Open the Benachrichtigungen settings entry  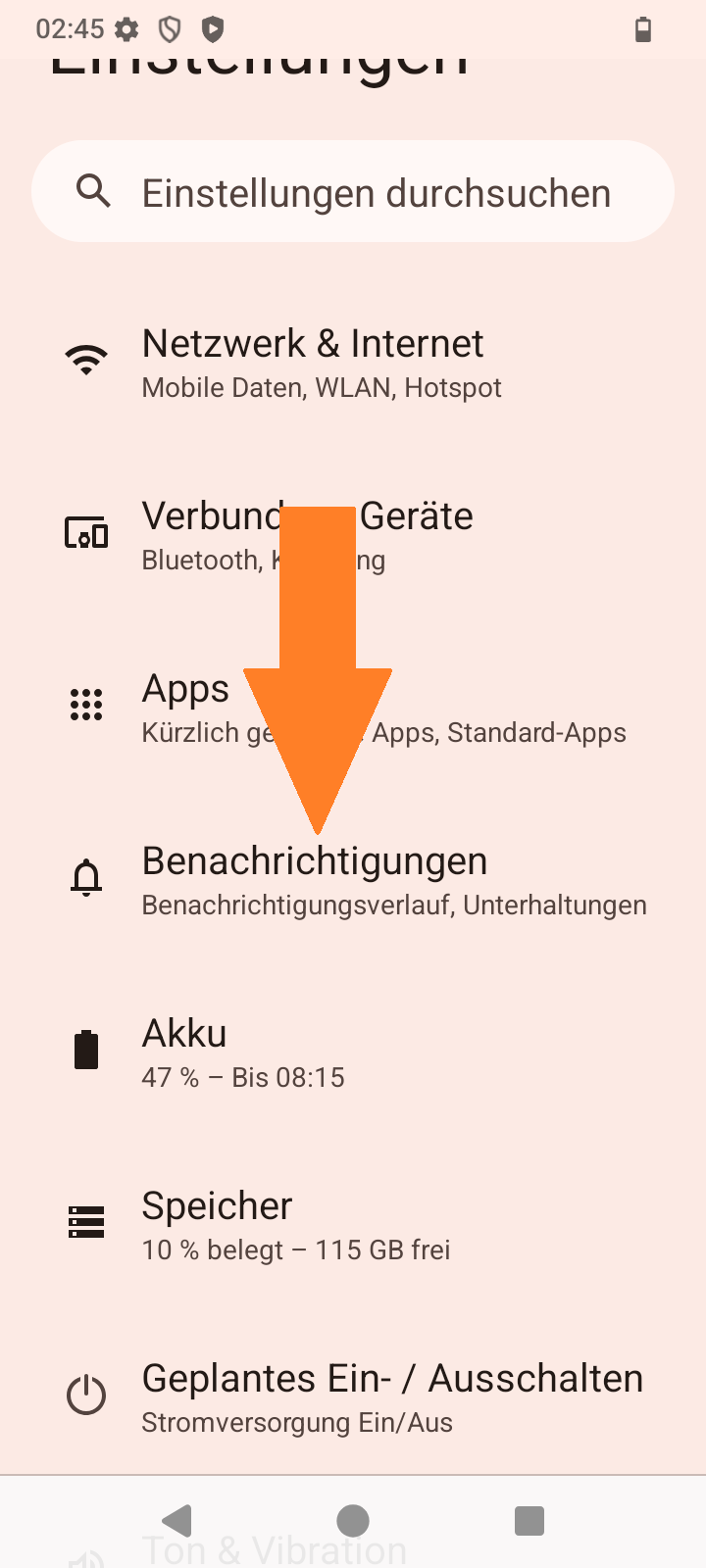coord(315,877)
